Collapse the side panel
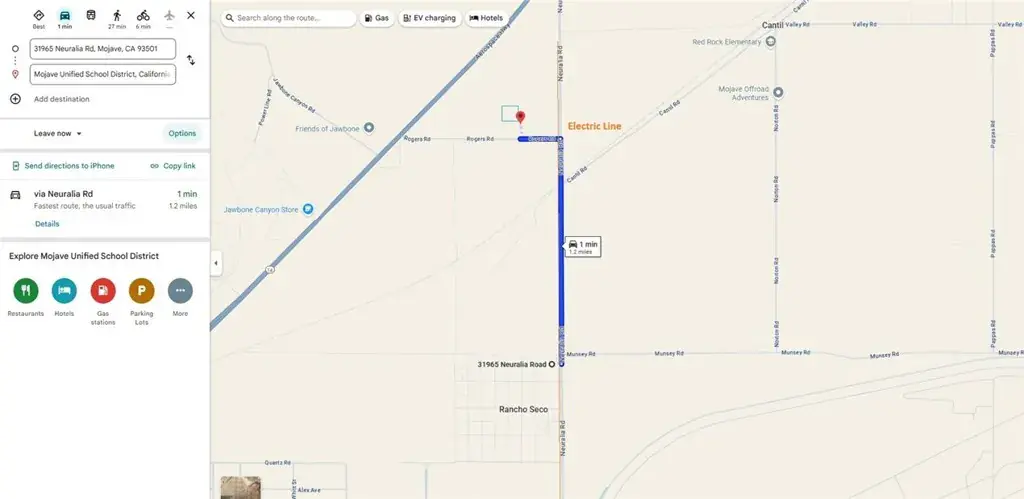1024x499 pixels. (216, 263)
